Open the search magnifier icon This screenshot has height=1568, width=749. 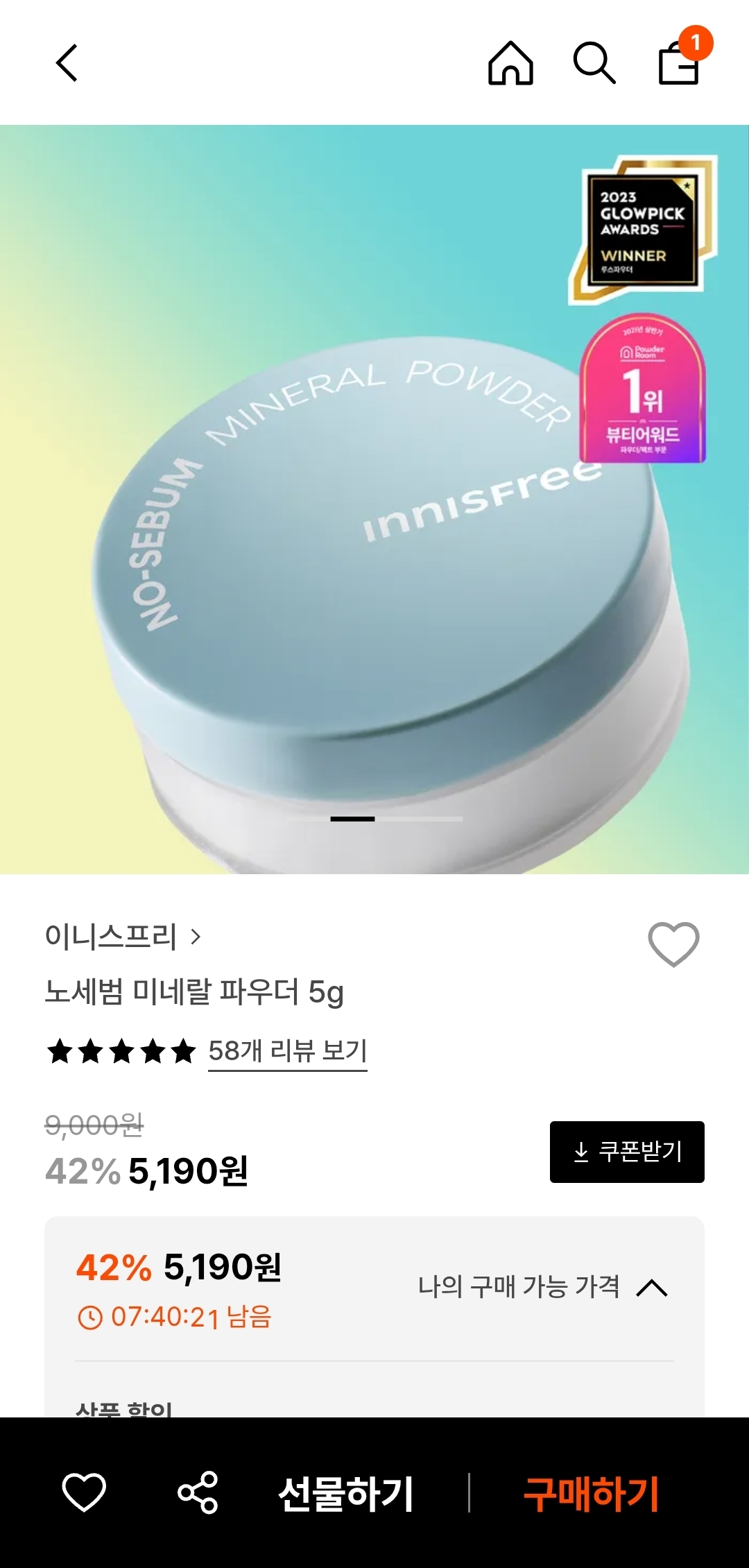click(x=594, y=64)
